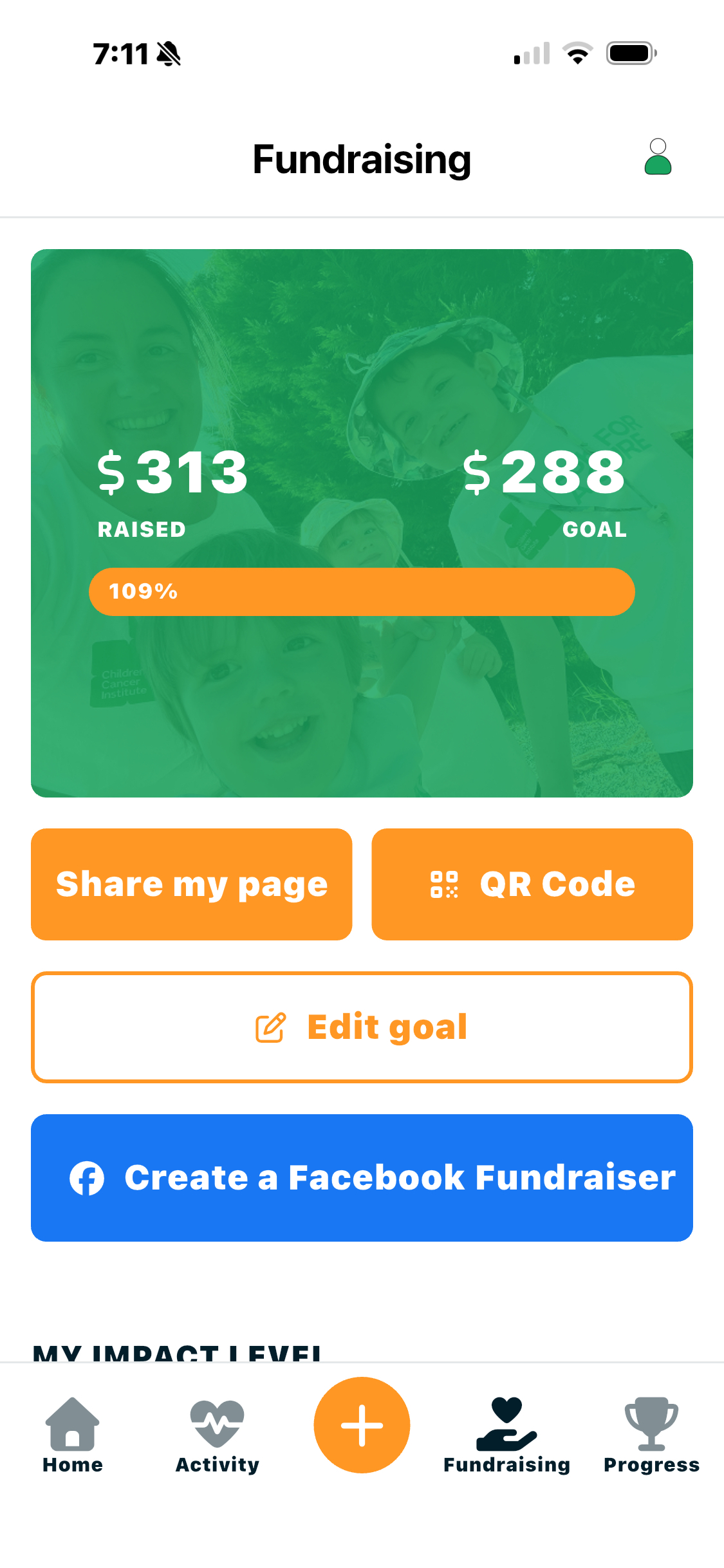Open the QR Code button

click(x=532, y=884)
